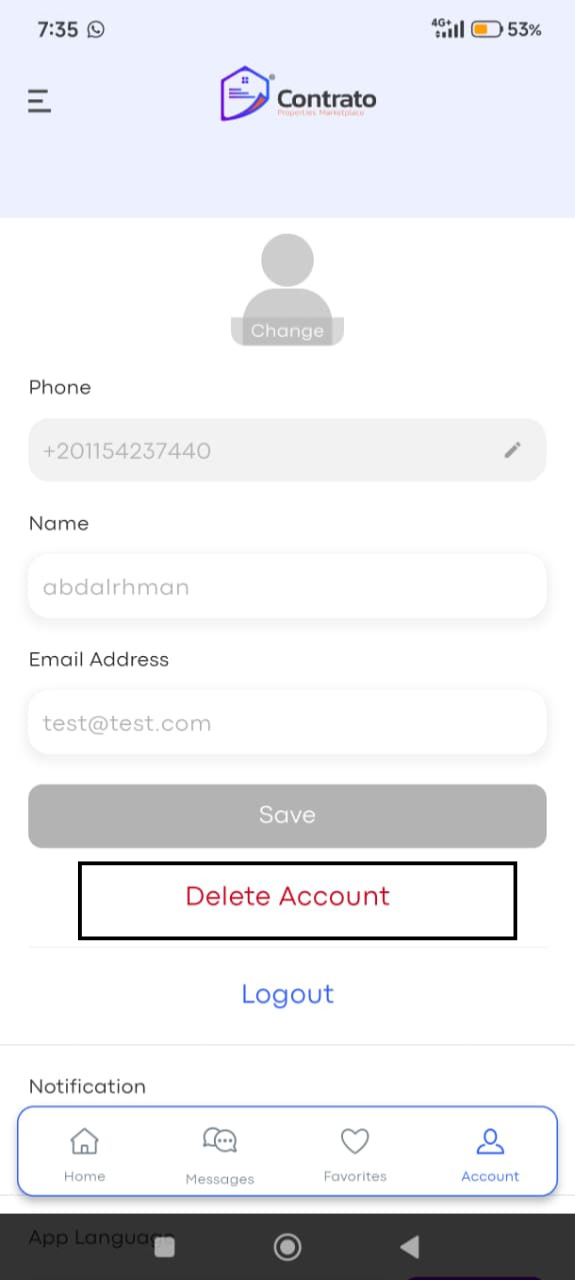Tap the system home button
Viewport: 575px width, 1280px height.
pyautogui.click(x=288, y=1246)
